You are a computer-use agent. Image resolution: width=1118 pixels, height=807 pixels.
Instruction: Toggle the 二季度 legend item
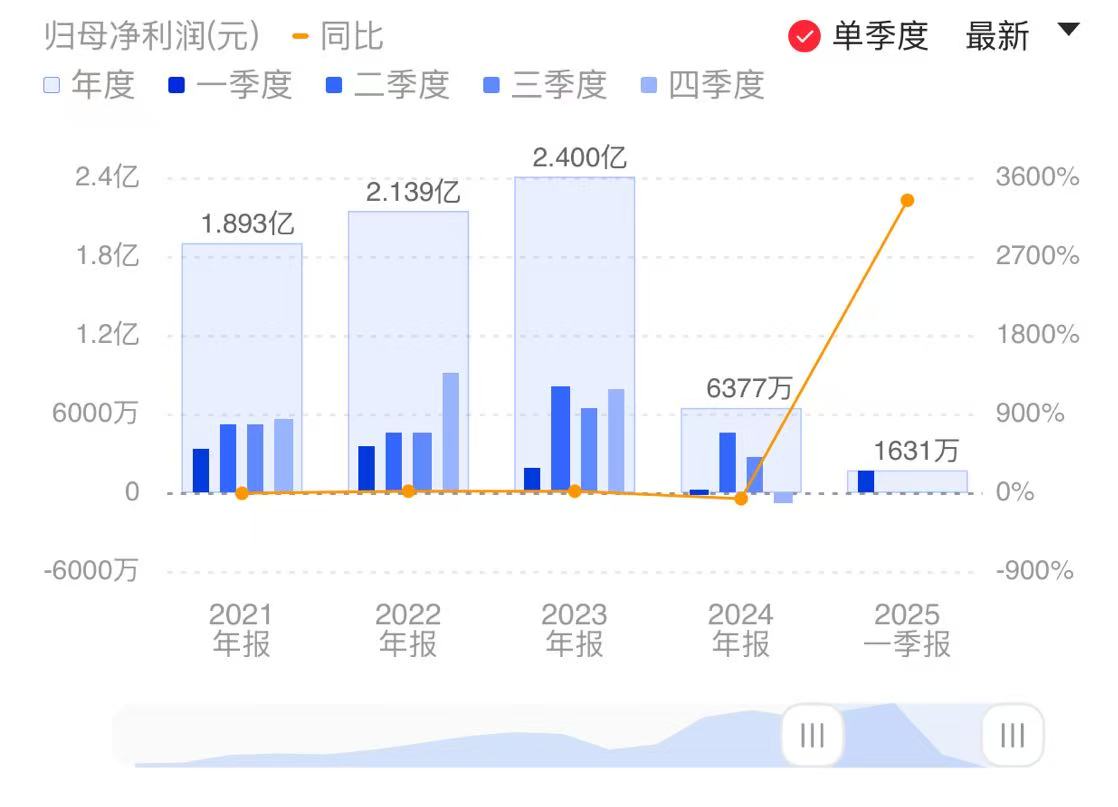pos(387,85)
